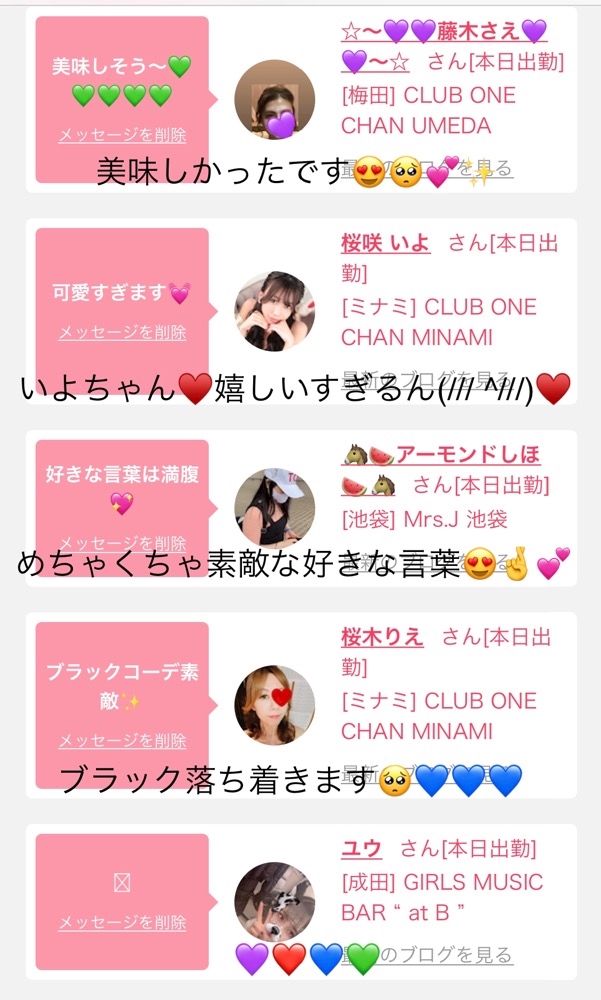Delete the 可愛すぎます message
This screenshot has height=1000, width=601.
click(122, 332)
